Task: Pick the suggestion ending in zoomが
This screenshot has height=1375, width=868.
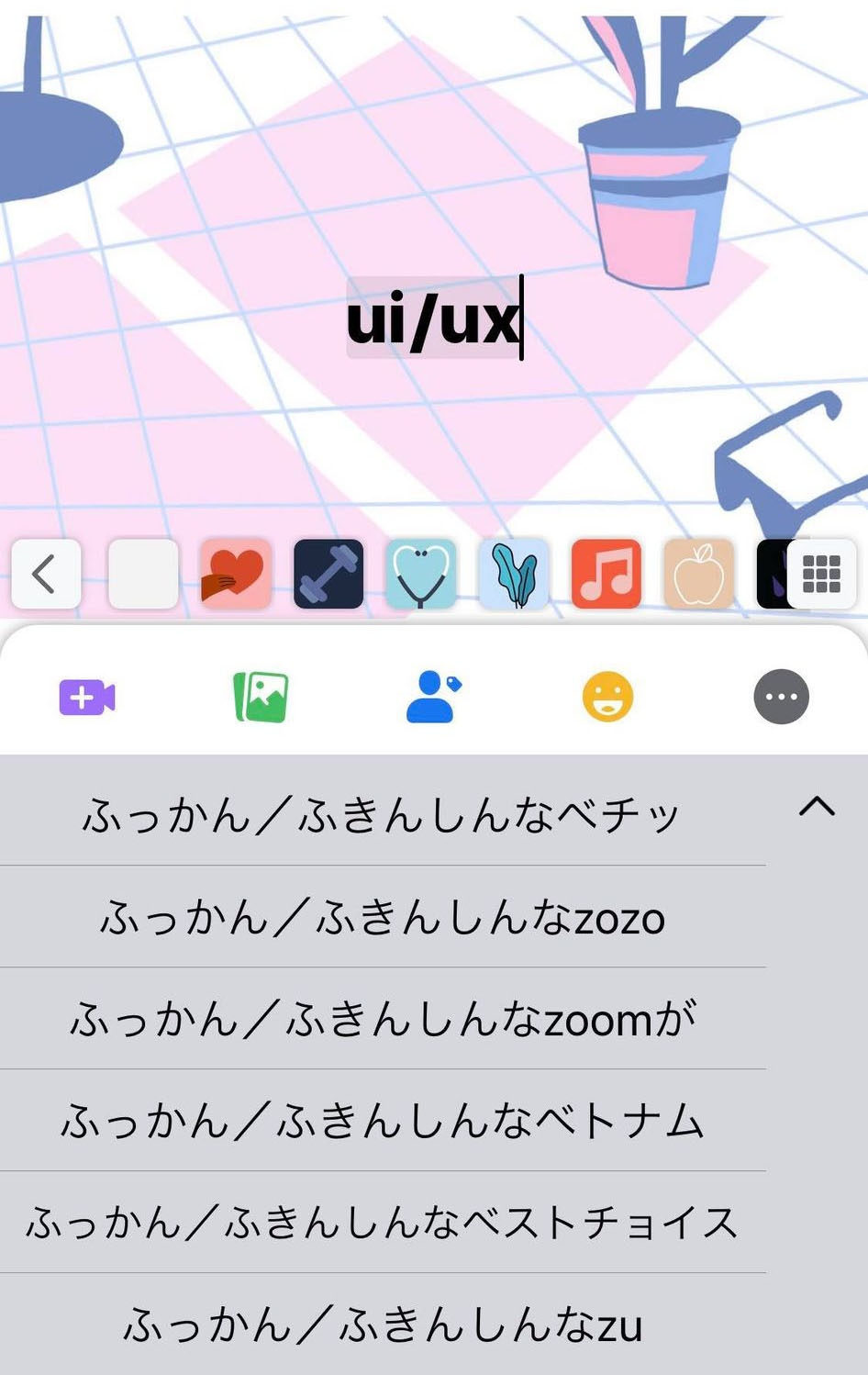Action: [x=382, y=1019]
